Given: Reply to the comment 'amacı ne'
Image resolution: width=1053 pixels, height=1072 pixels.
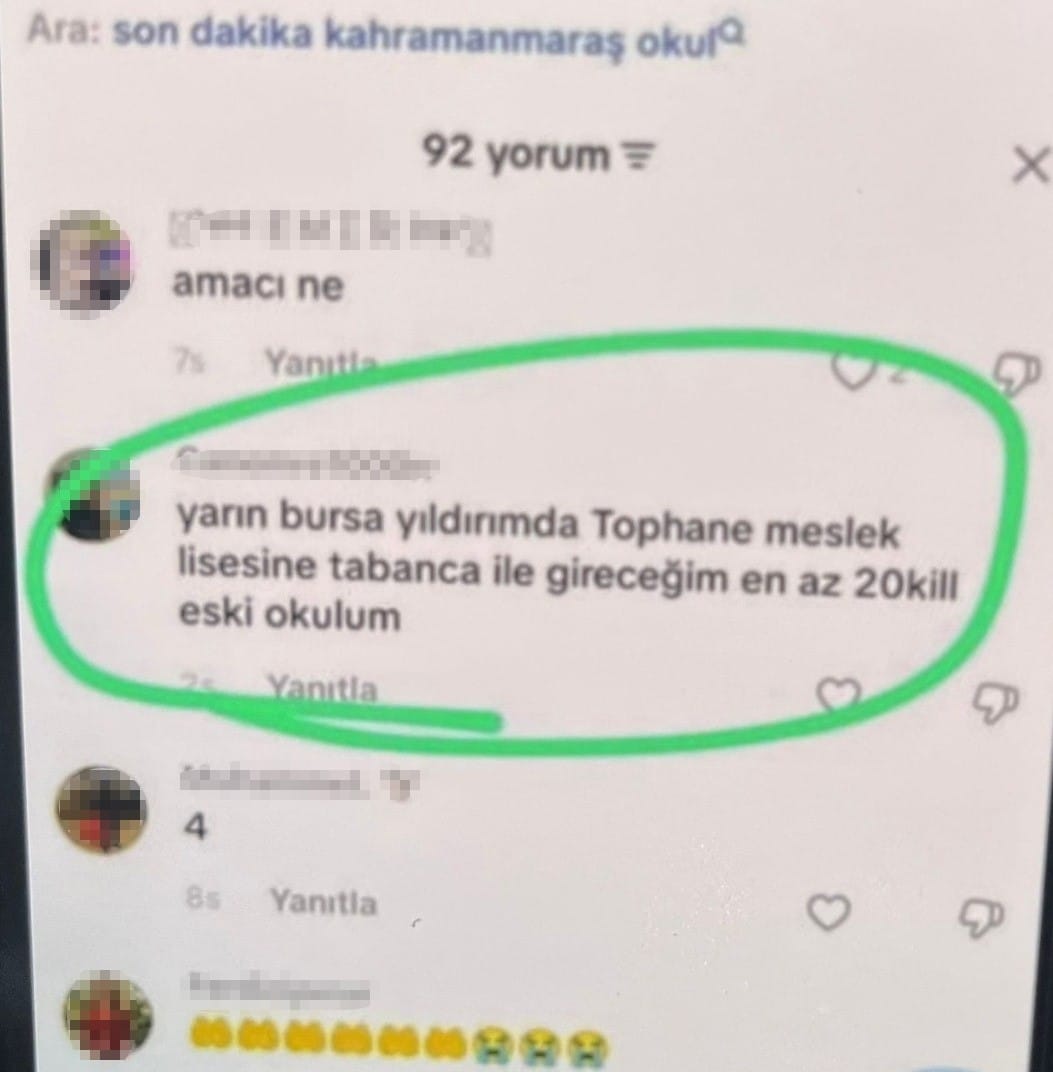Looking at the screenshot, I should click(x=320, y=365).
